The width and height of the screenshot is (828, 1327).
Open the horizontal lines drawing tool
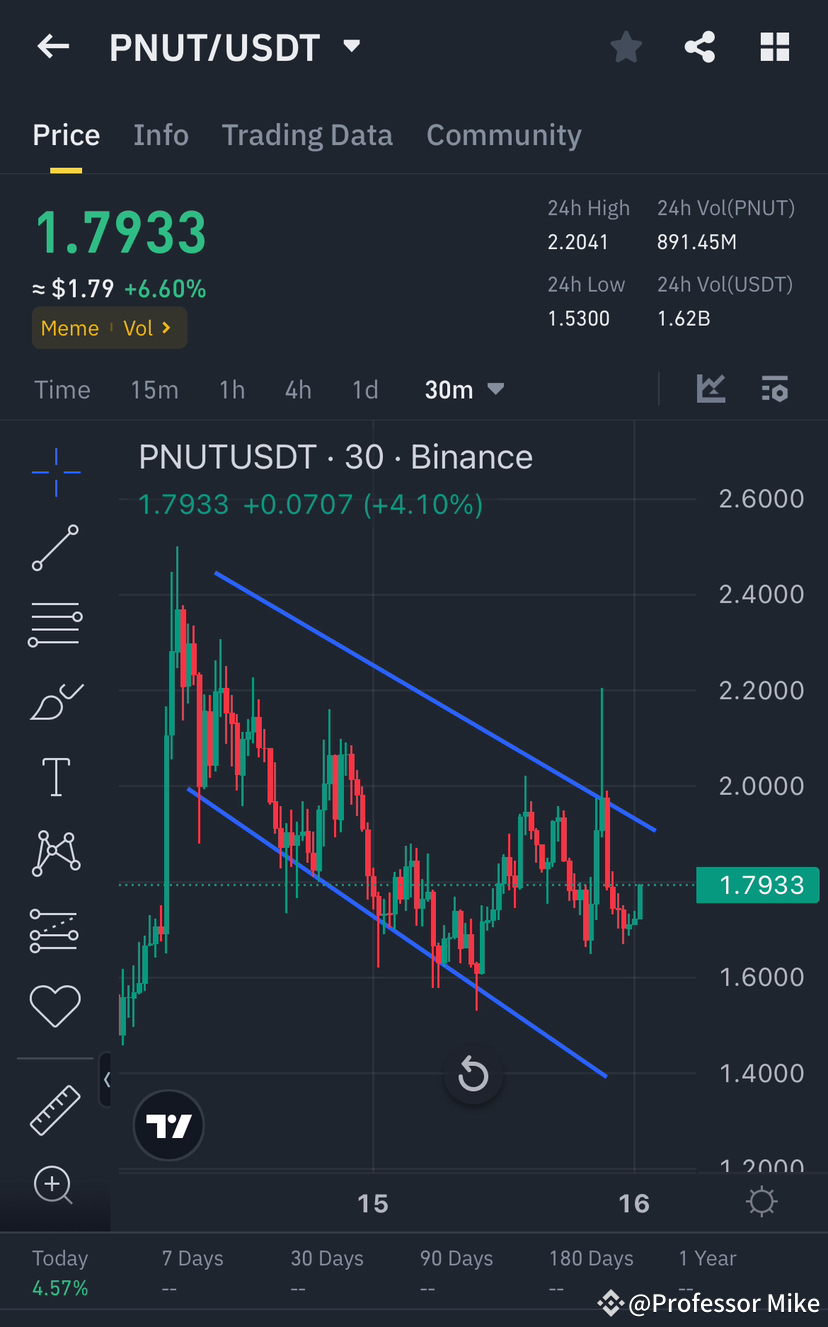(x=54, y=625)
